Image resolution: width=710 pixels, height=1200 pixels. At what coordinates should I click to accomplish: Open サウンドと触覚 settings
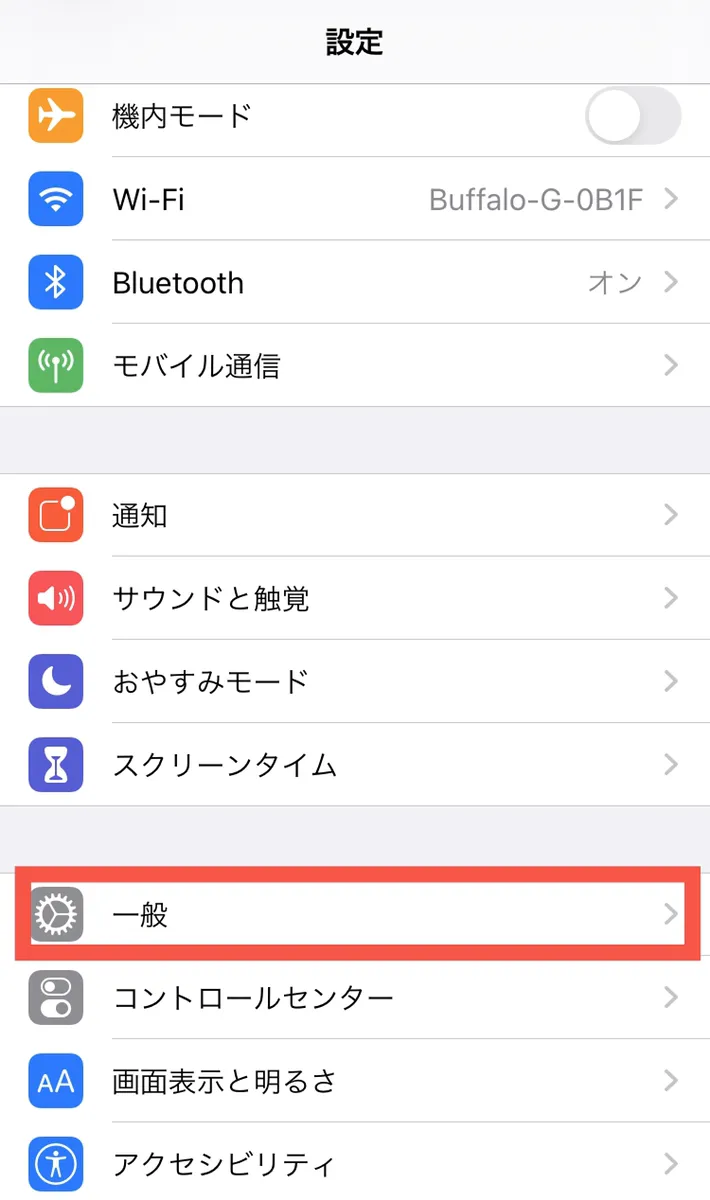pos(355,599)
